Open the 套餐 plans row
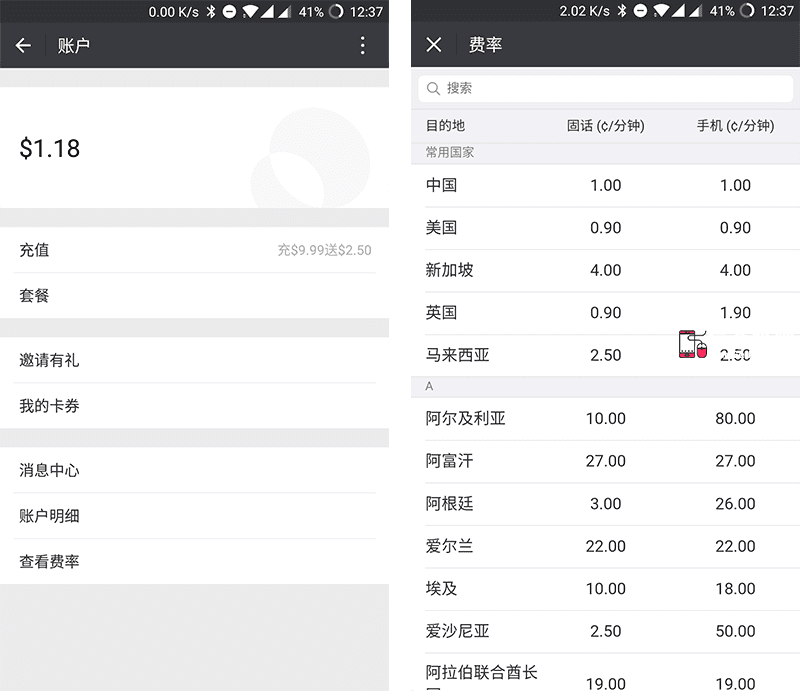The height and width of the screenshot is (691, 800). 194,296
